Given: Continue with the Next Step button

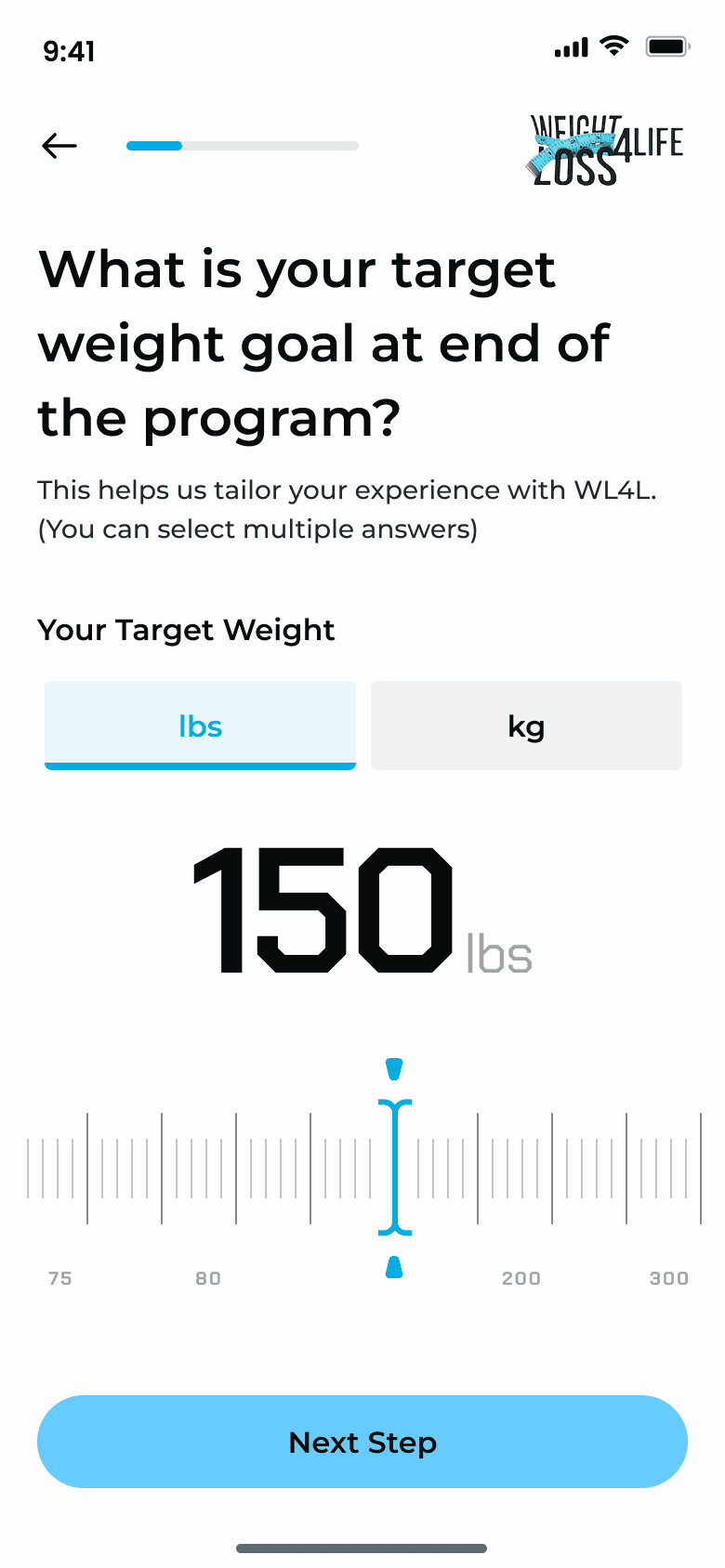Looking at the screenshot, I should pos(362,1442).
